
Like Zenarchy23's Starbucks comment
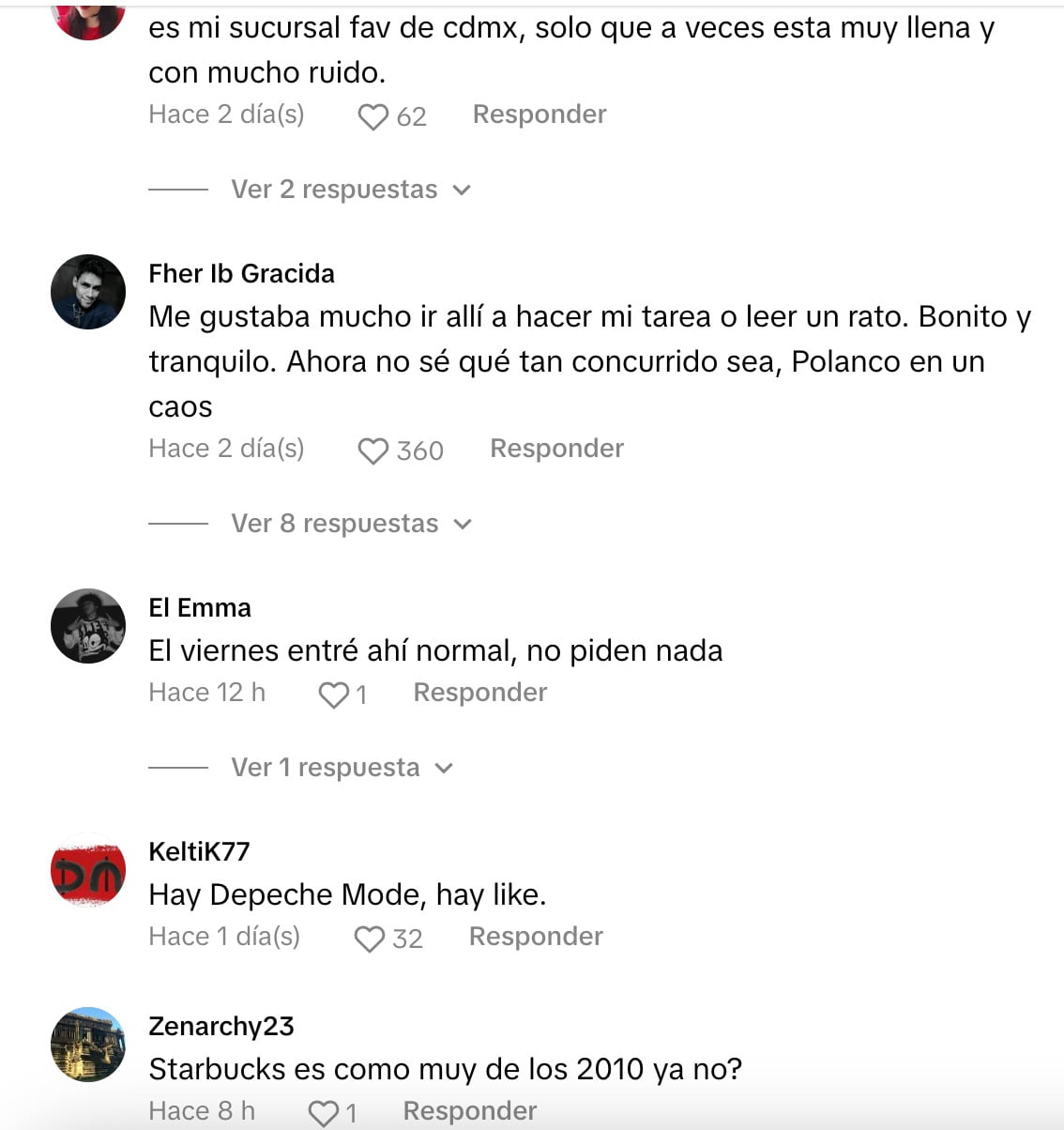click(324, 1113)
